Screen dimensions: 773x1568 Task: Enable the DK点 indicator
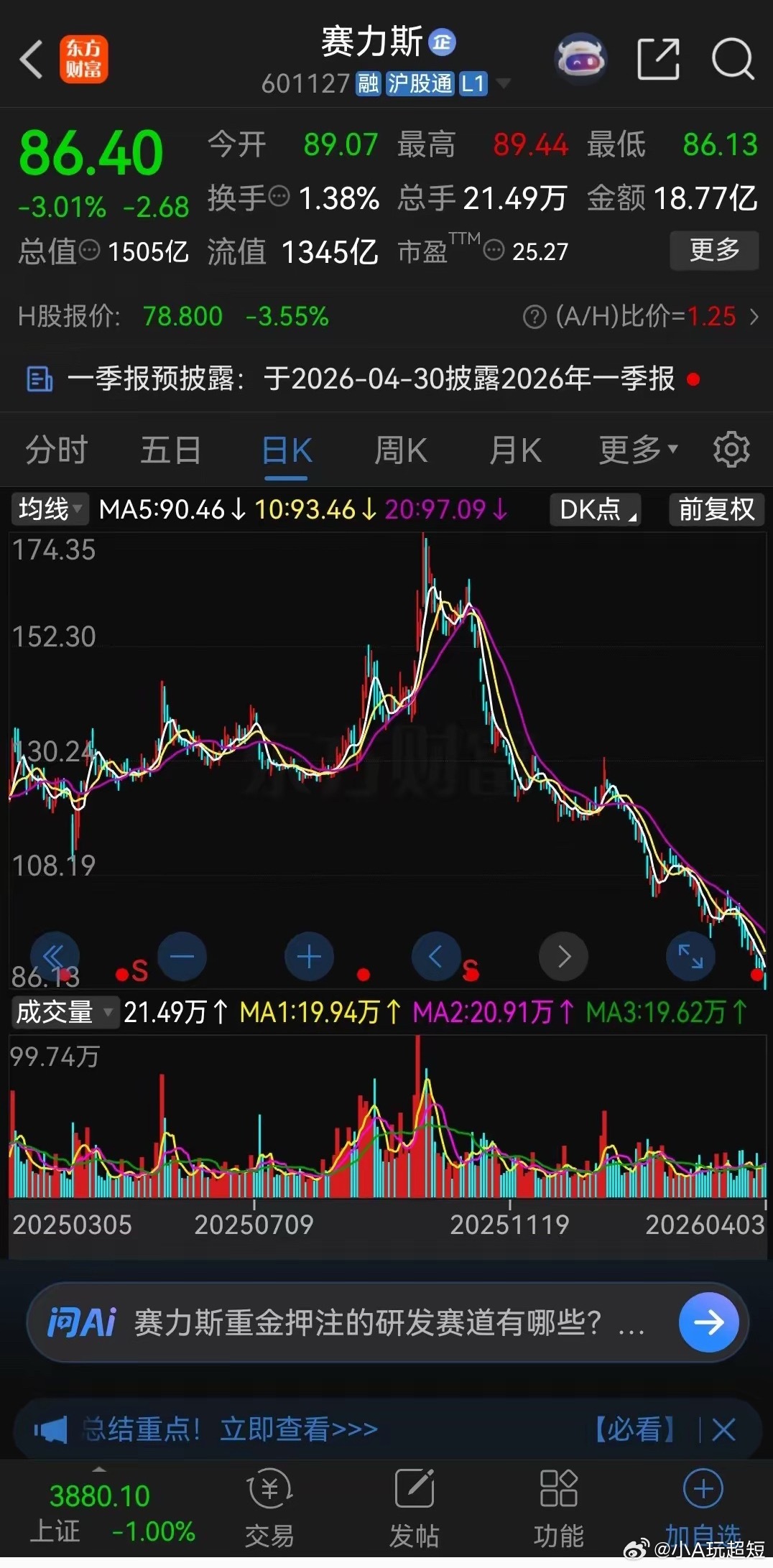(593, 510)
